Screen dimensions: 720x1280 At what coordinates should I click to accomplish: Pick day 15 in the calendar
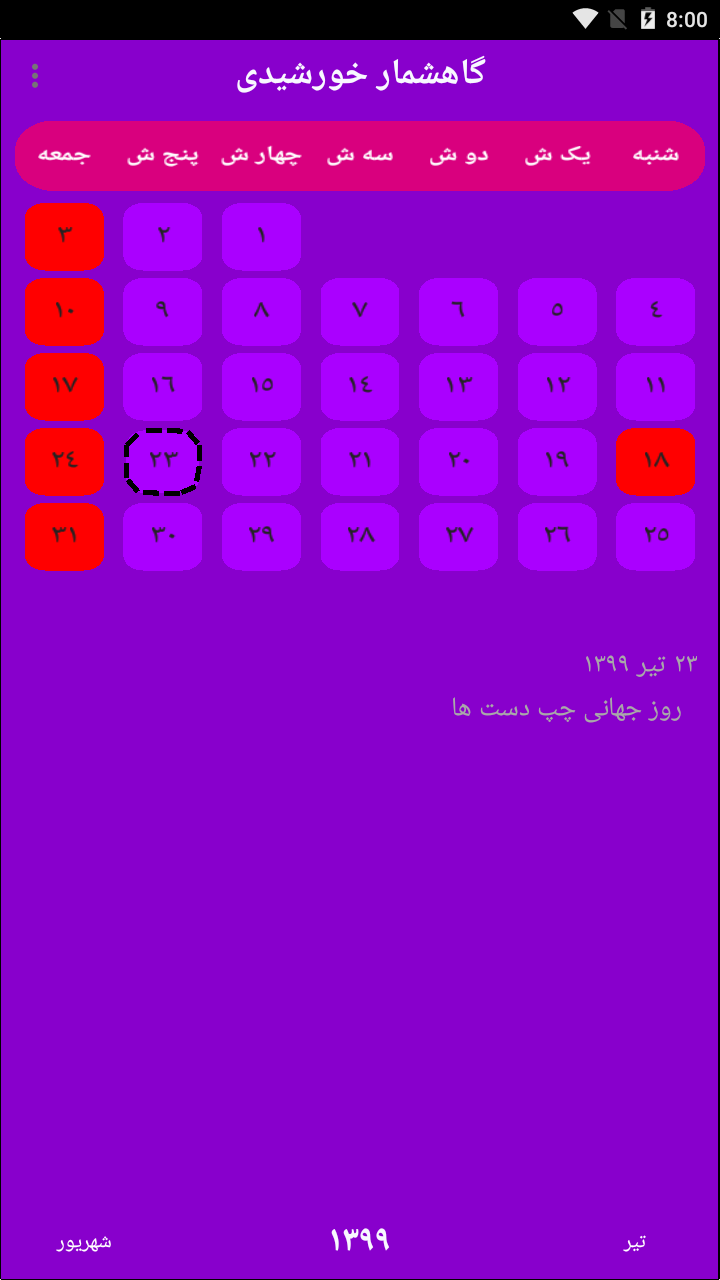pyautogui.click(x=261, y=386)
